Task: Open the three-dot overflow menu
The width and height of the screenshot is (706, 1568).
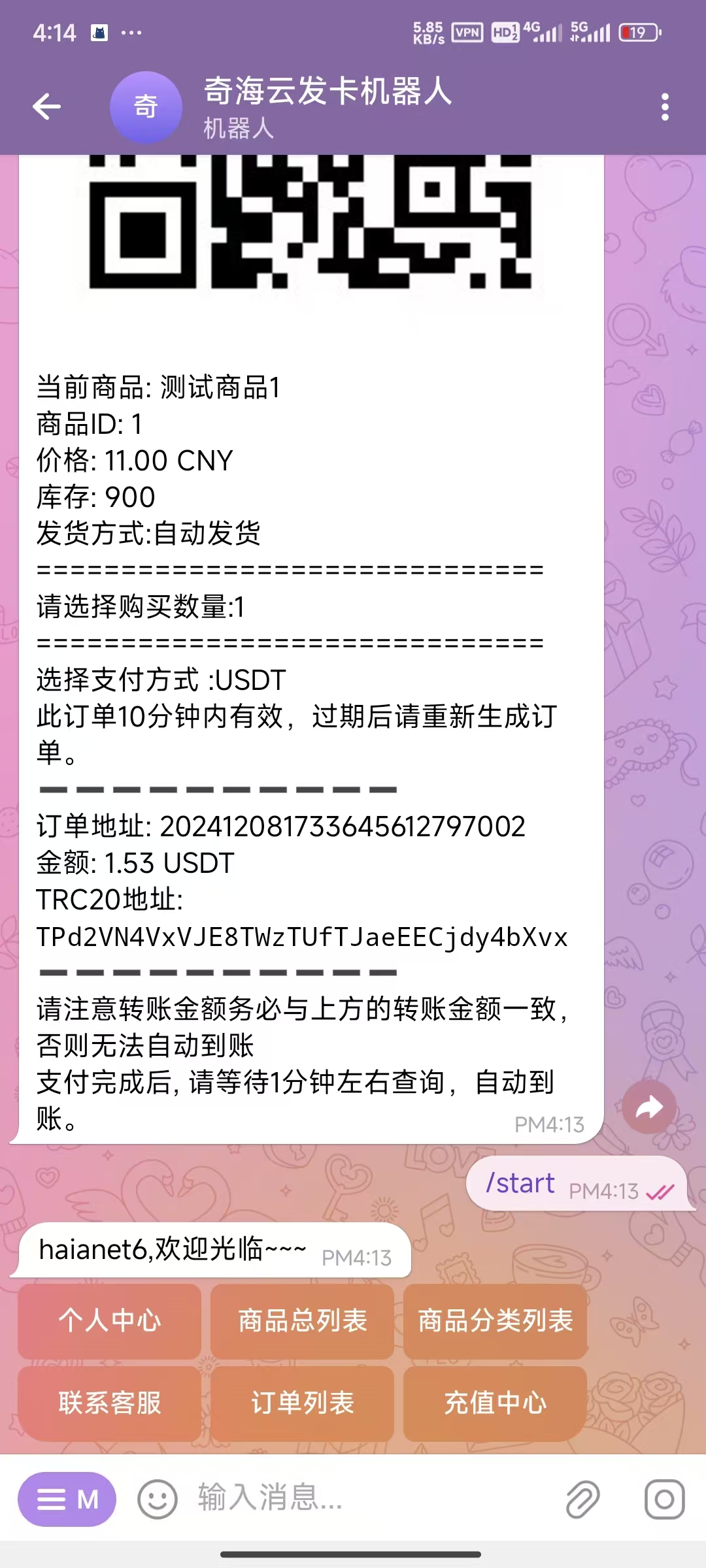Action: point(665,107)
